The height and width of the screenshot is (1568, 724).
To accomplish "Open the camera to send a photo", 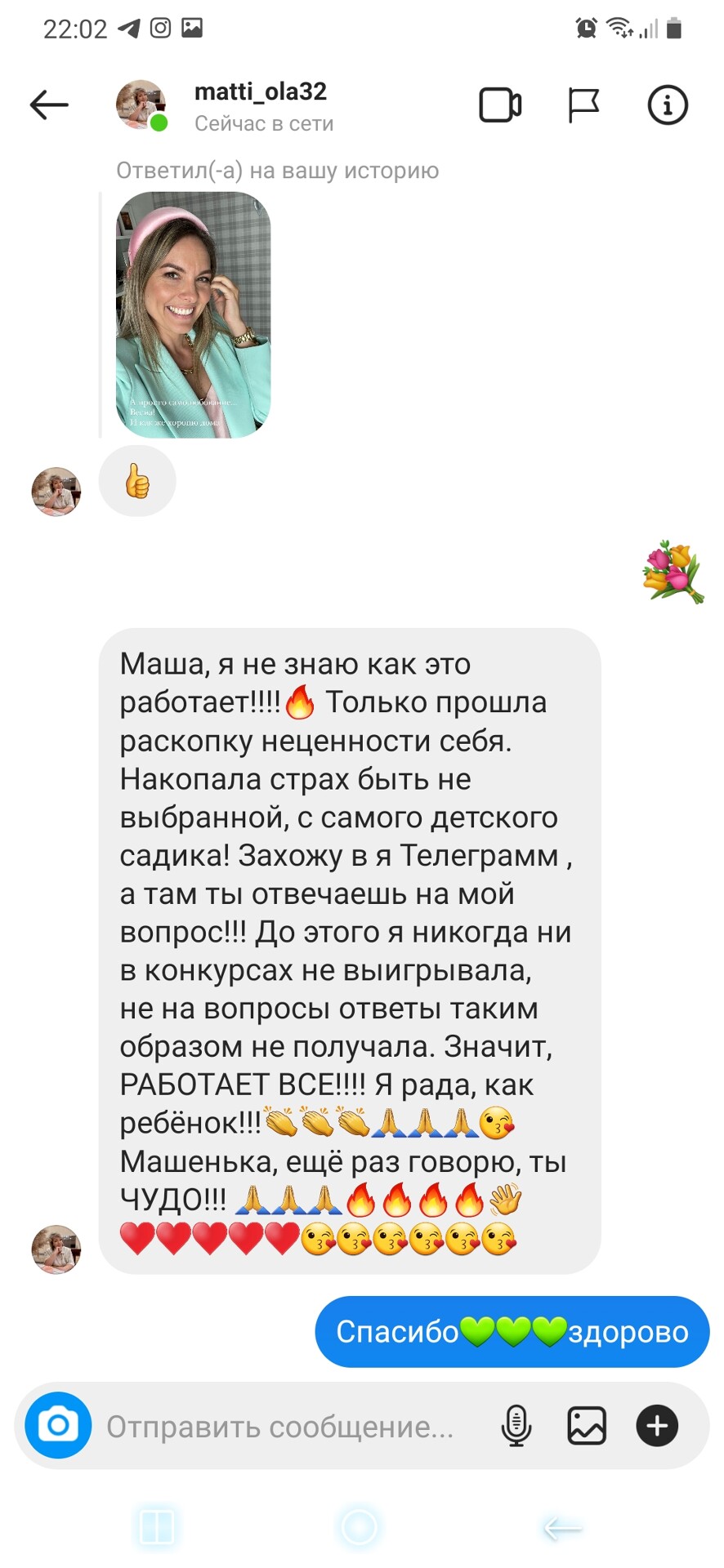I will click(x=58, y=1425).
